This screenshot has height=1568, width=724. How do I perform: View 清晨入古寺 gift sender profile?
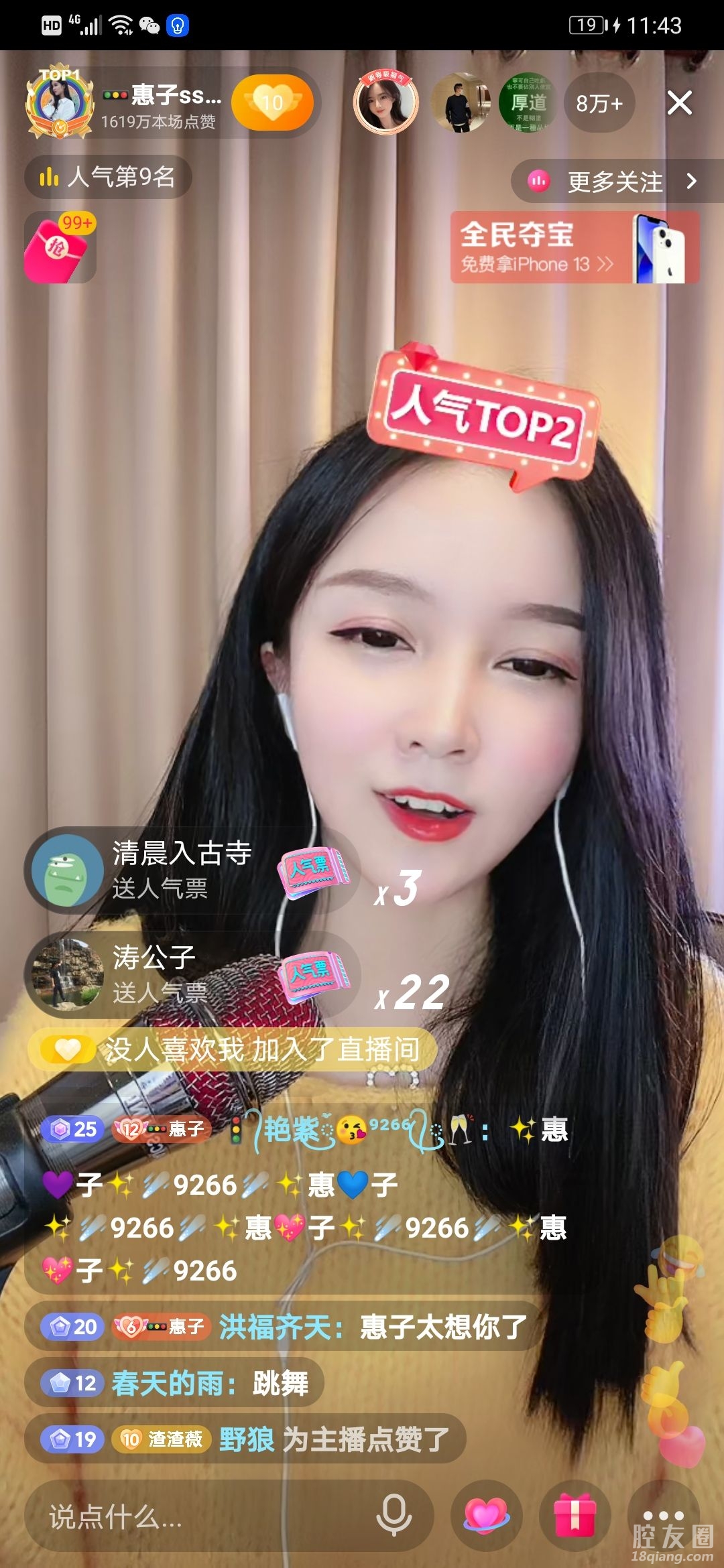(x=64, y=870)
